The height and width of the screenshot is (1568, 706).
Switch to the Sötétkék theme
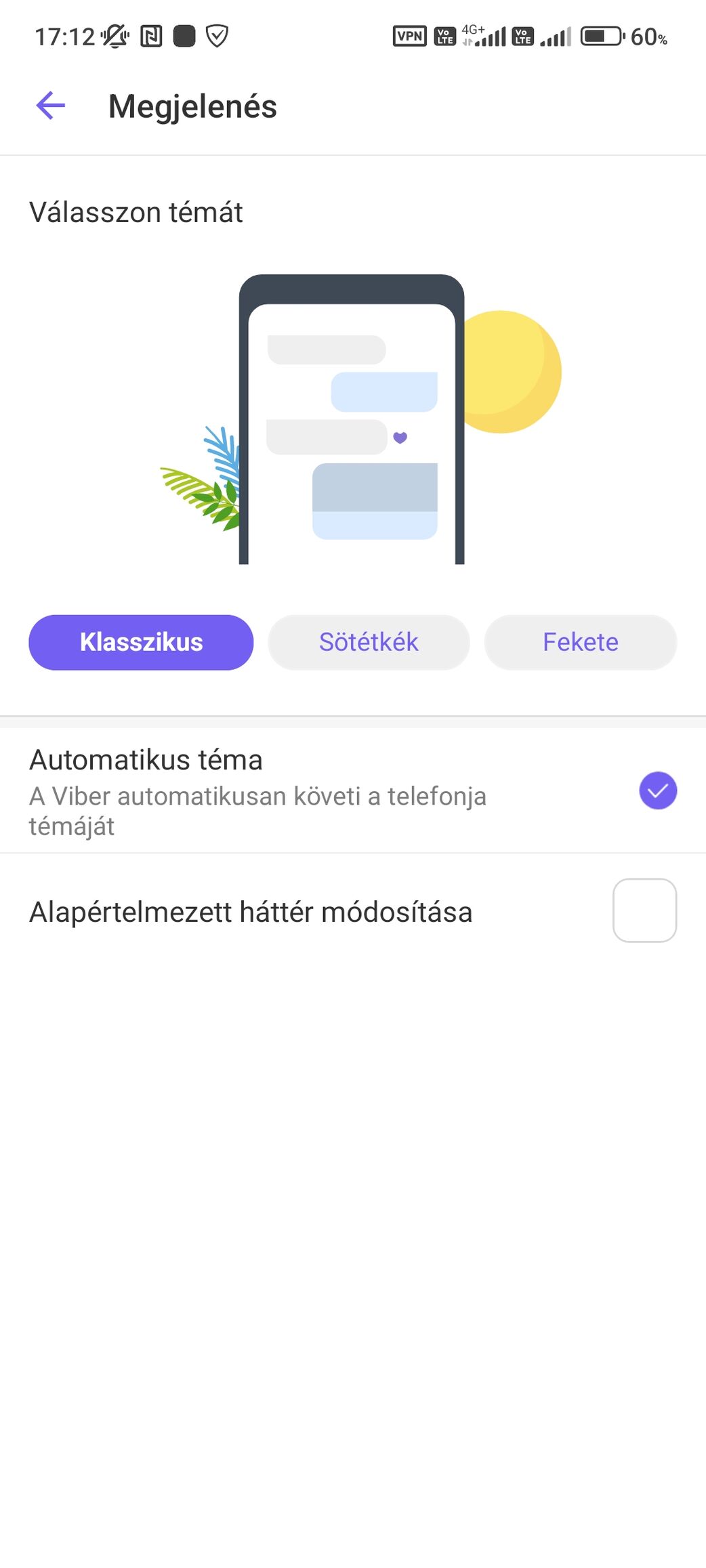[369, 642]
